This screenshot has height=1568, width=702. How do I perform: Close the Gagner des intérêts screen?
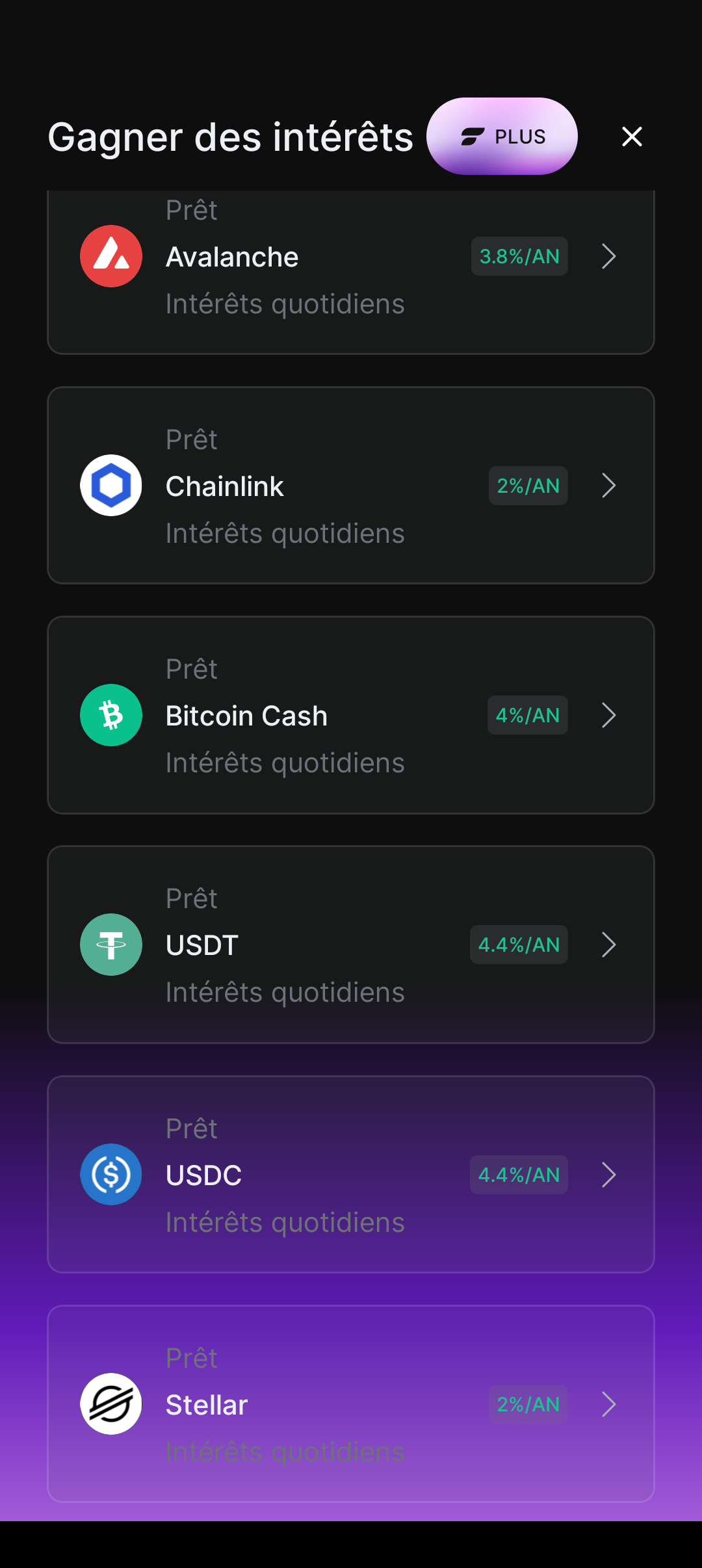coord(632,137)
